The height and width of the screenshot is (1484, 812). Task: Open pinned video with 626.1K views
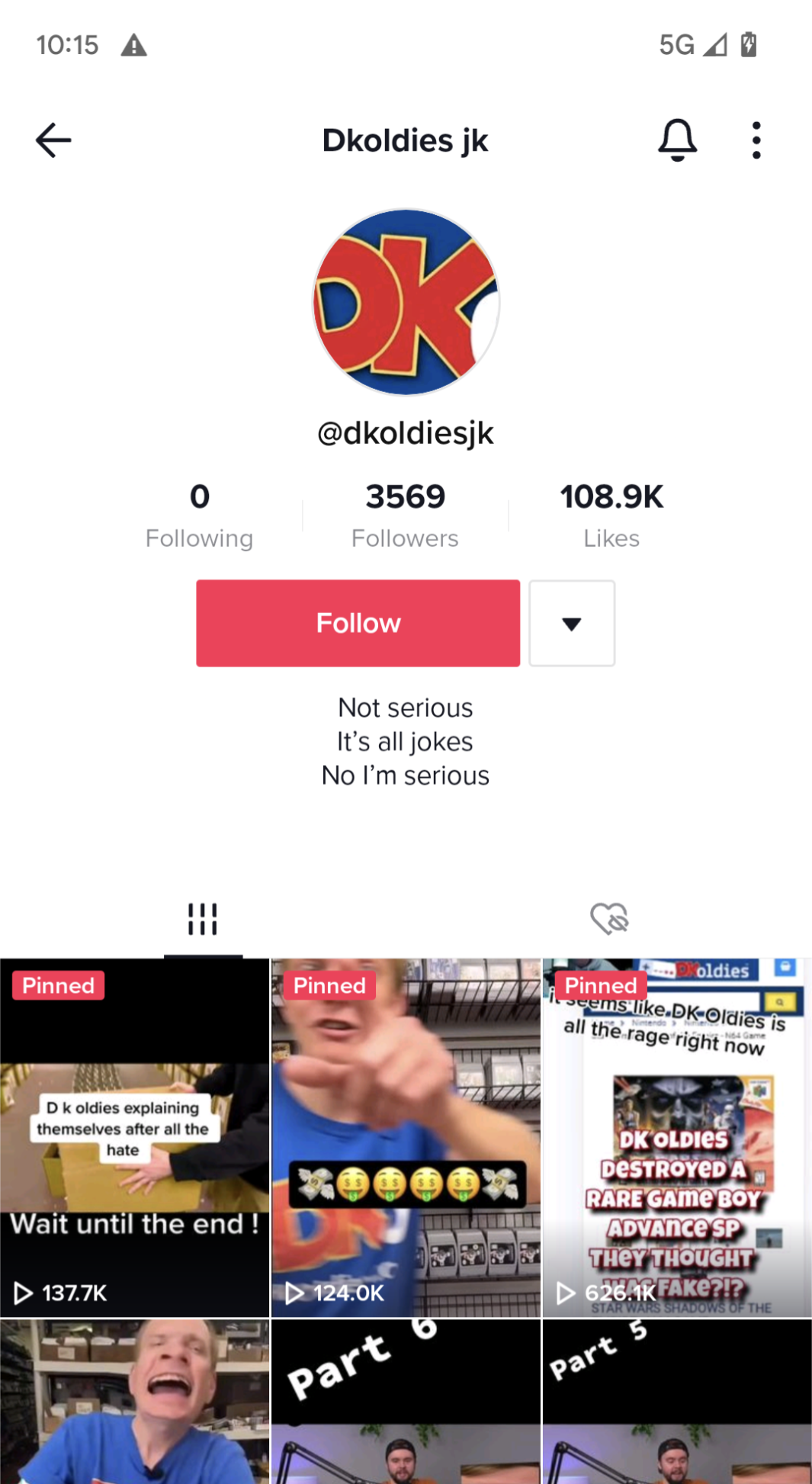pos(677,1138)
